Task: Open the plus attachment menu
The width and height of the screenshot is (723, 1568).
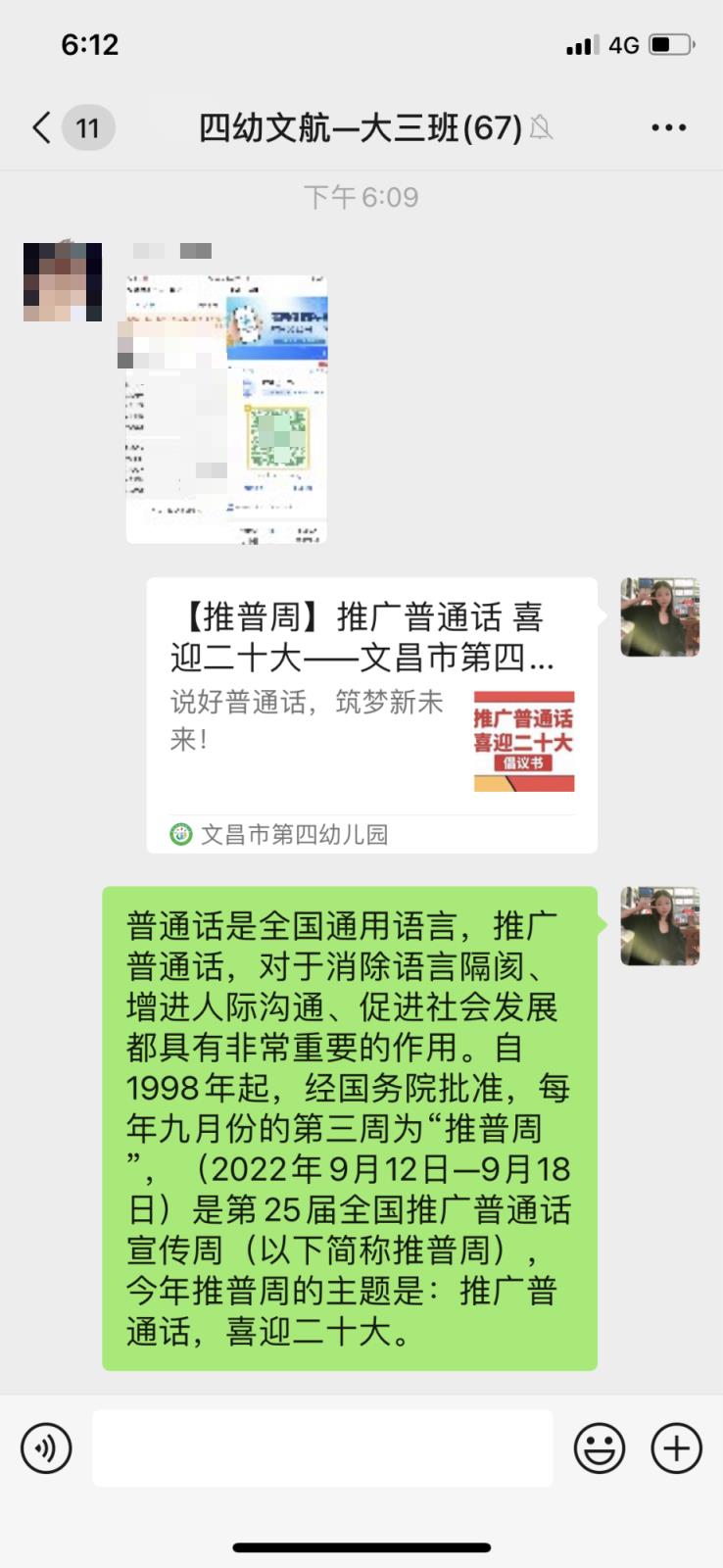Action: point(676,1447)
